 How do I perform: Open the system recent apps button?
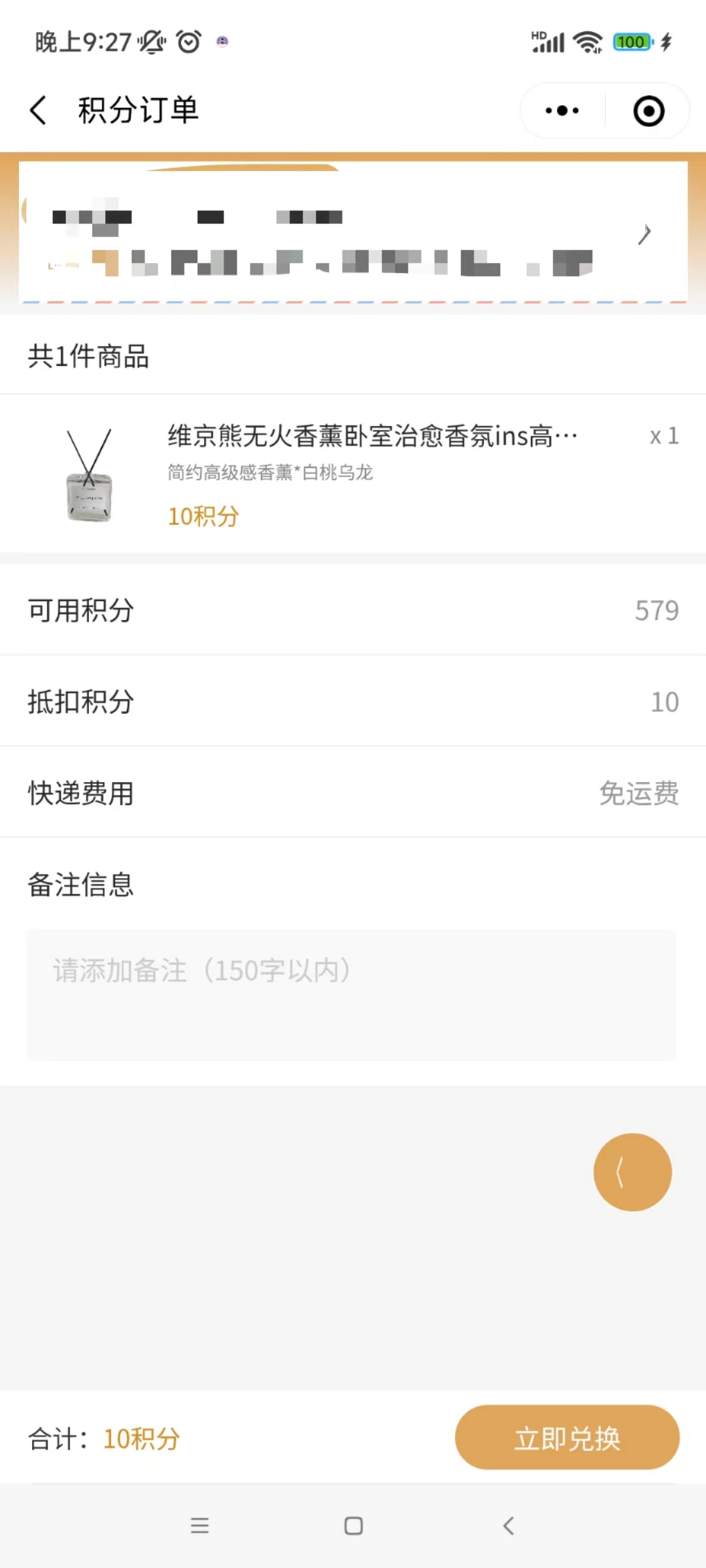[199, 1526]
